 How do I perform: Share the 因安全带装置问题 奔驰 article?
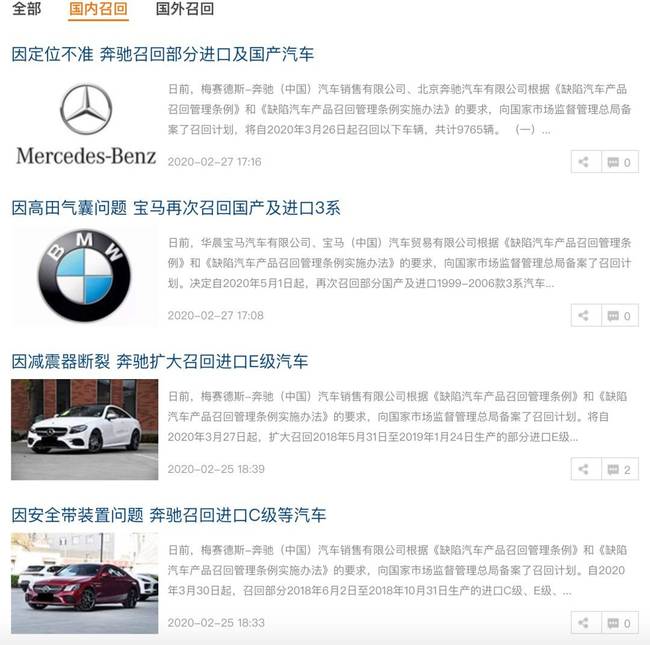tap(584, 623)
